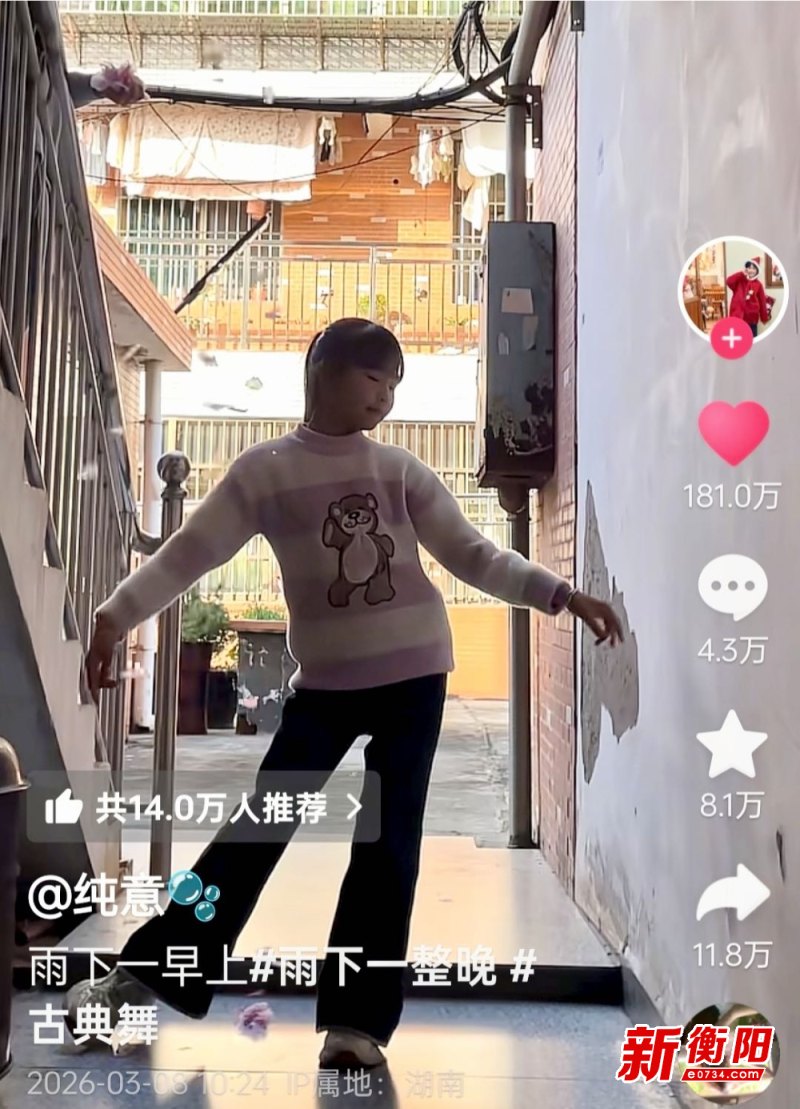Add the video to favorites with the star

732,745
